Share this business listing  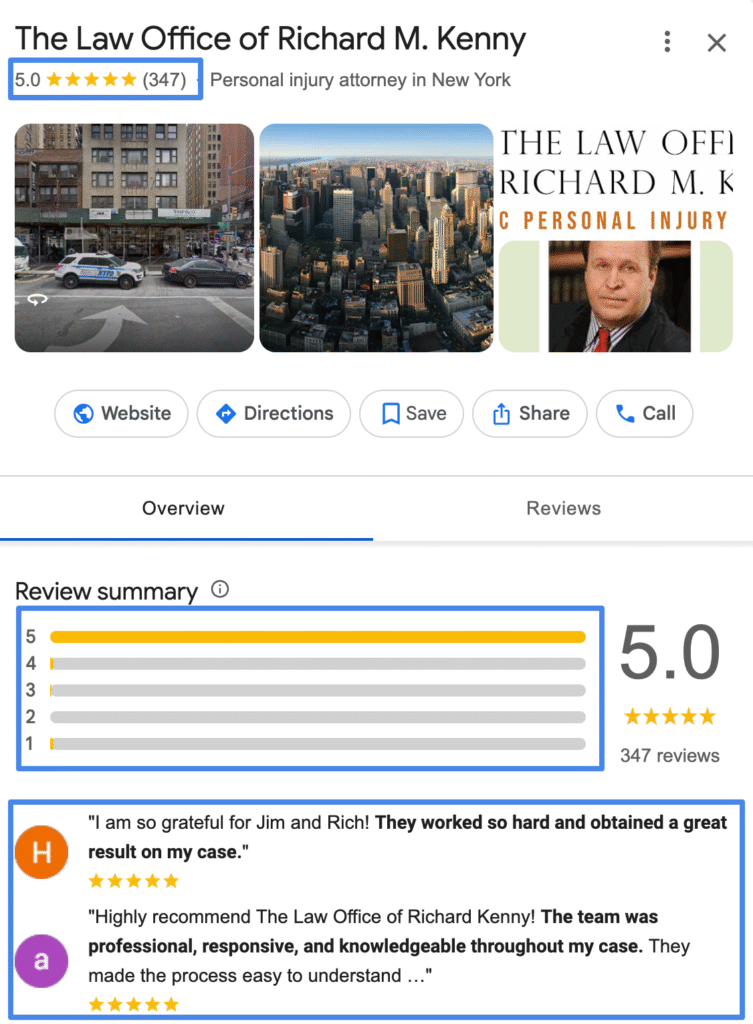click(x=529, y=413)
